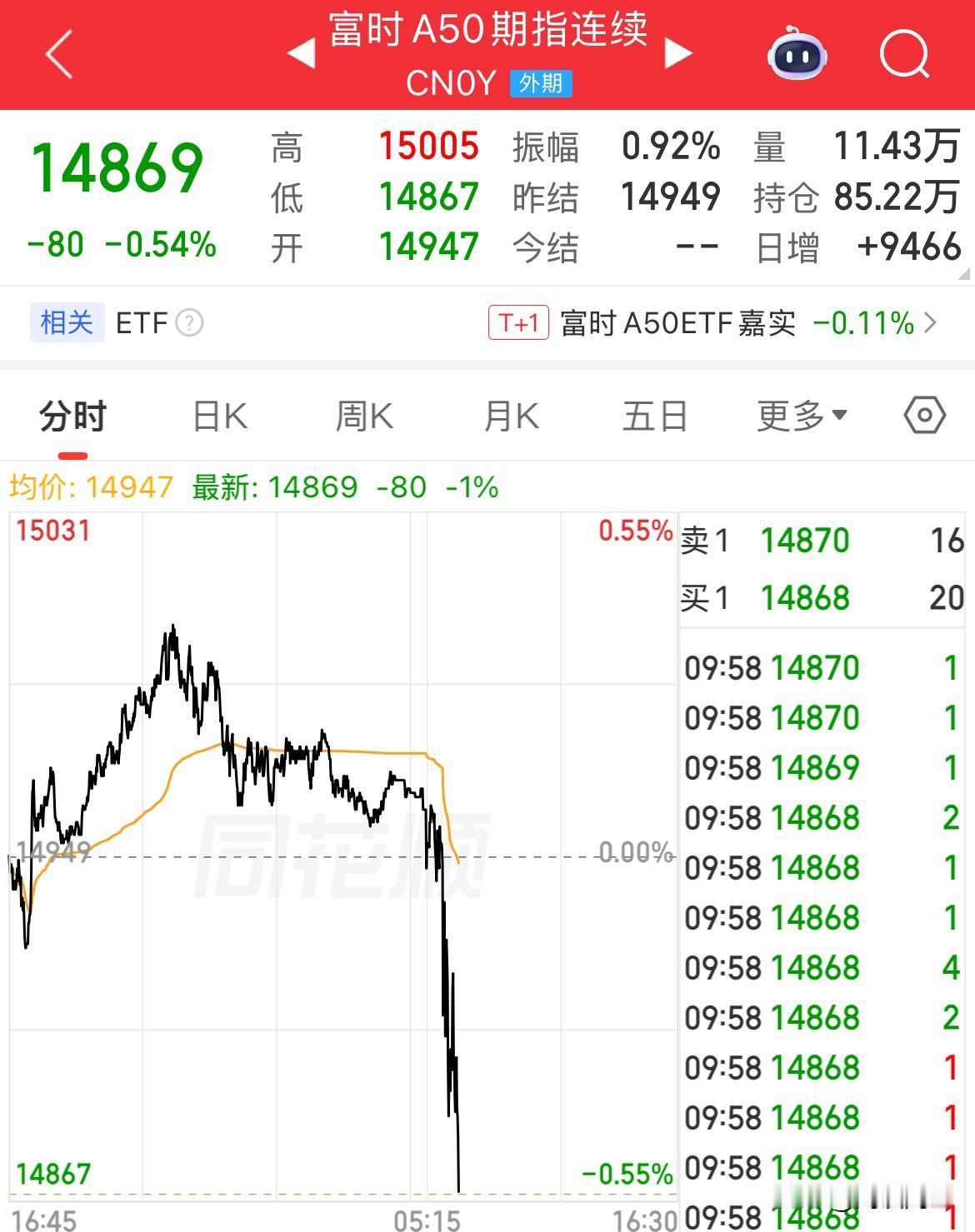Open search on the quote page
This screenshot has height=1232, width=975.
coord(904,54)
